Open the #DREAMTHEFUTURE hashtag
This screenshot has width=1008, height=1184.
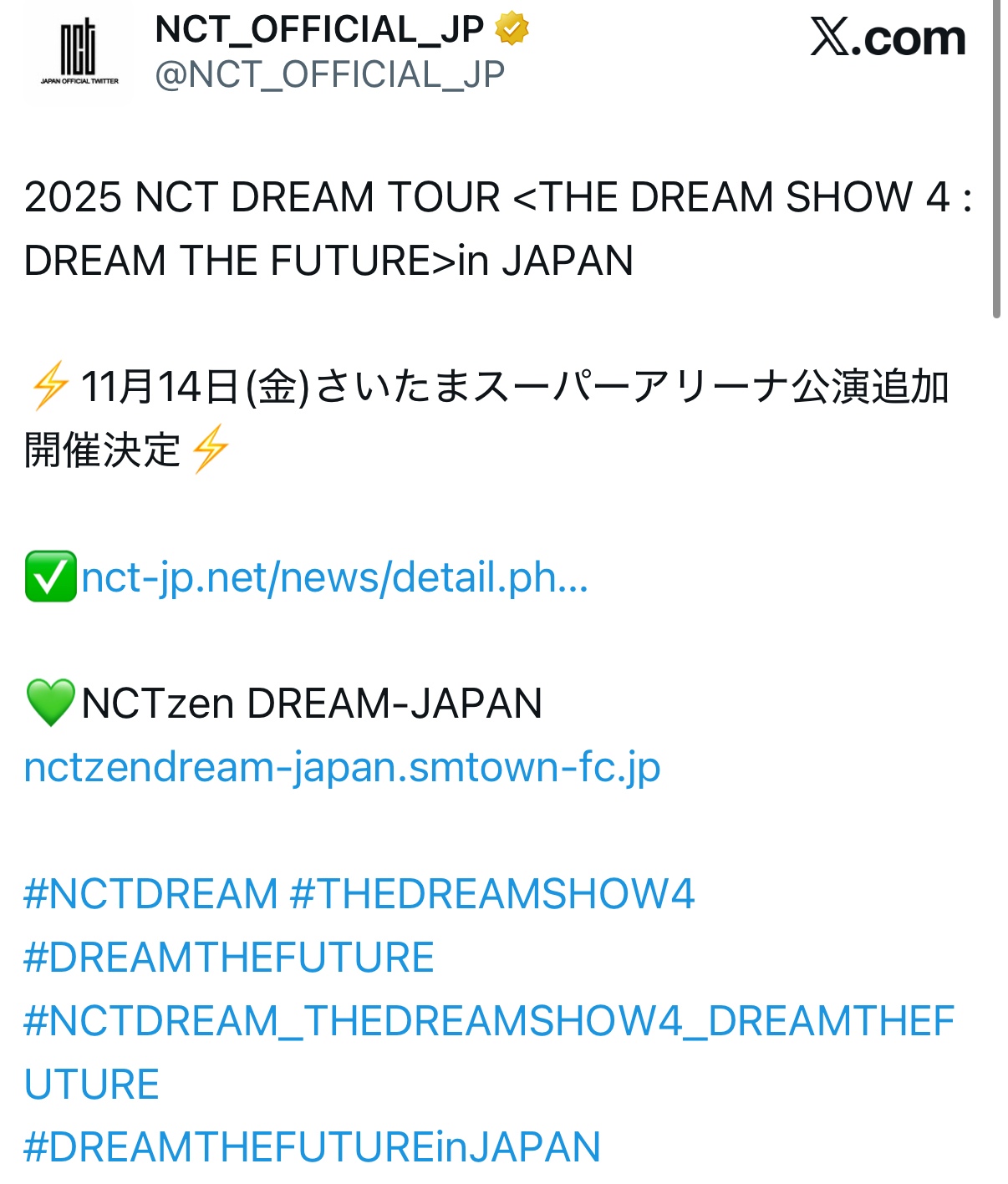[229, 958]
